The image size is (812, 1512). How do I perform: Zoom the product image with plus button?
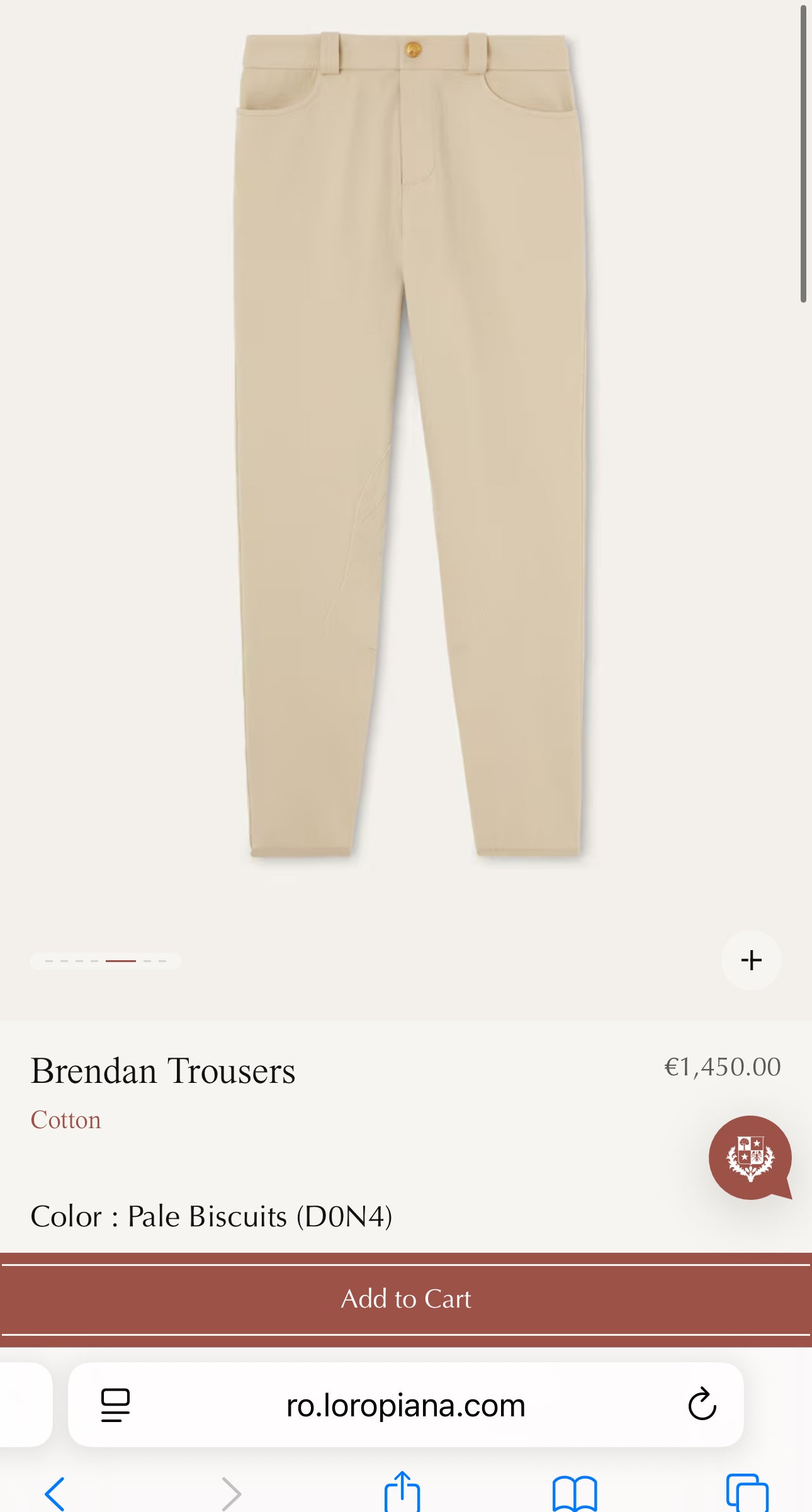pyautogui.click(x=751, y=960)
